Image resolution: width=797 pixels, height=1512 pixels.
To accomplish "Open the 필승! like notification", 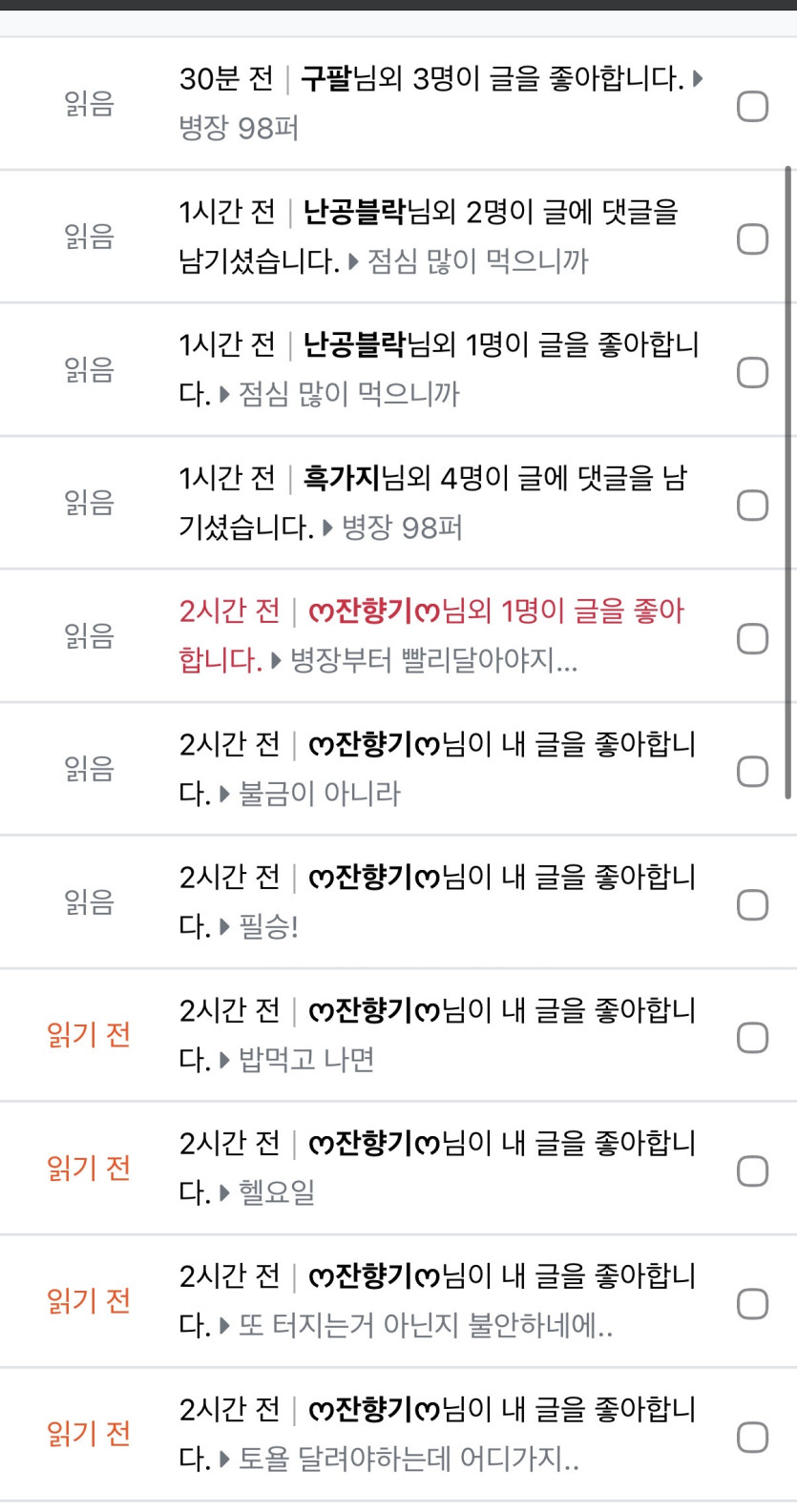I will pyautogui.click(x=437, y=901).
